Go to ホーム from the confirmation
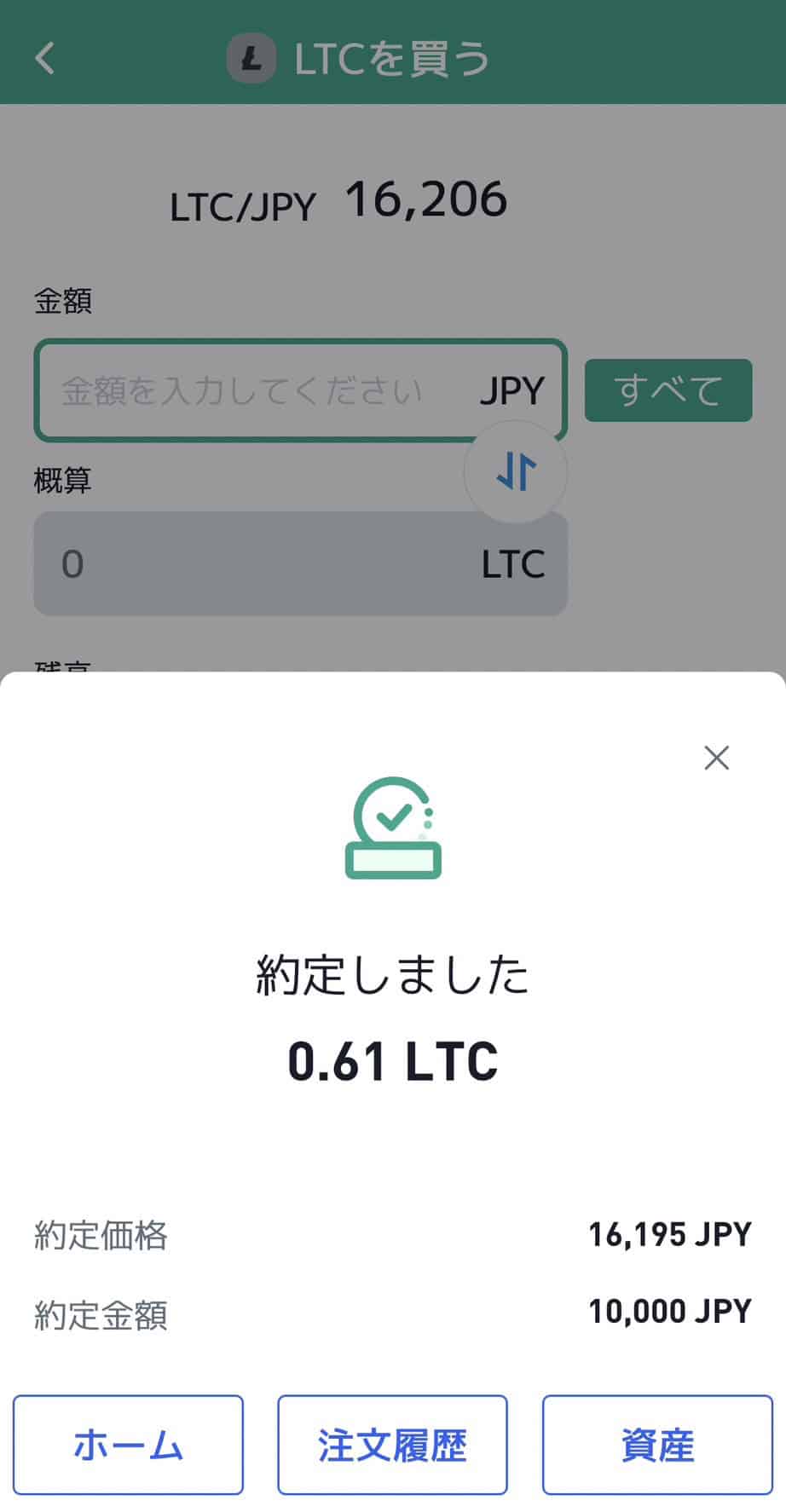The image size is (786, 1512). pyautogui.click(x=128, y=1444)
